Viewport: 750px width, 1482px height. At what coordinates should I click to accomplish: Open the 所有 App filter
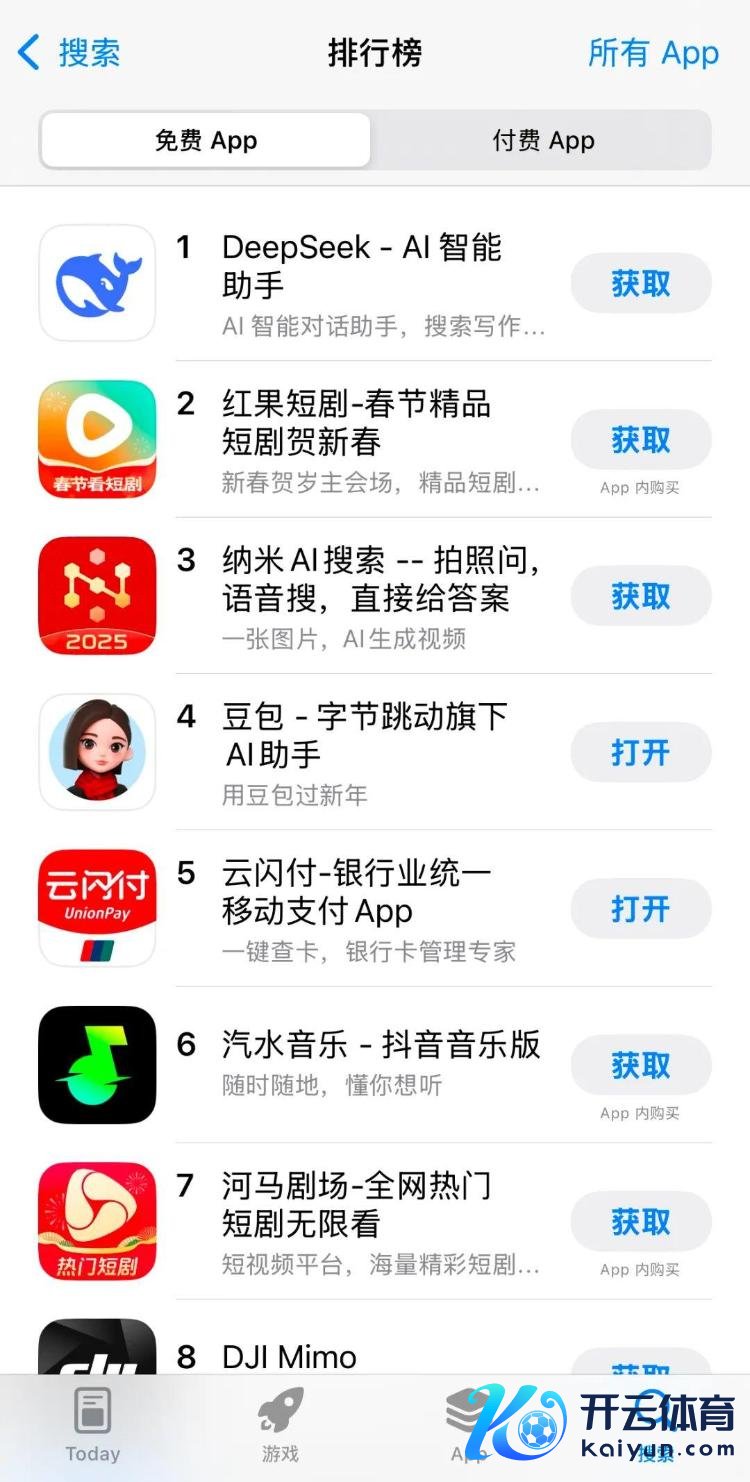point(653,53)
